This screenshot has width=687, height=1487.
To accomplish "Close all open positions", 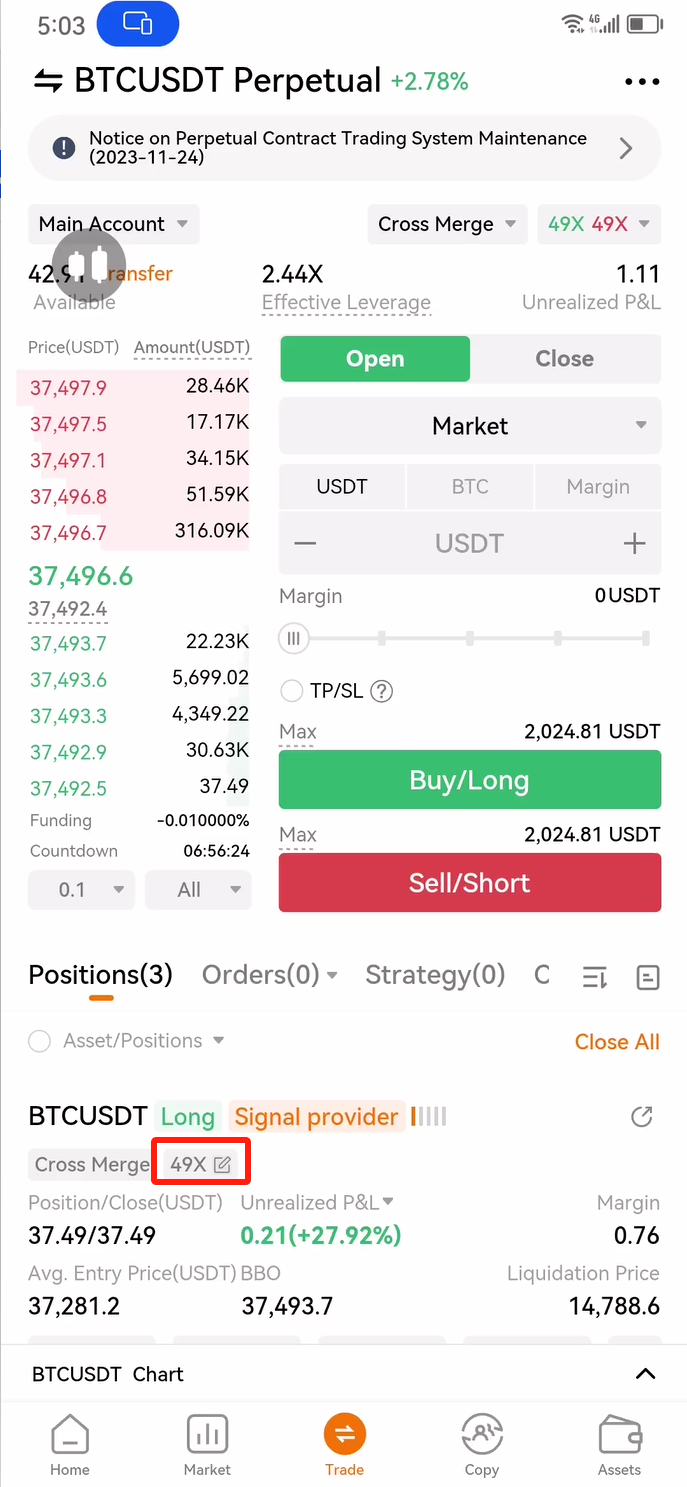I will coord(617,1042).
